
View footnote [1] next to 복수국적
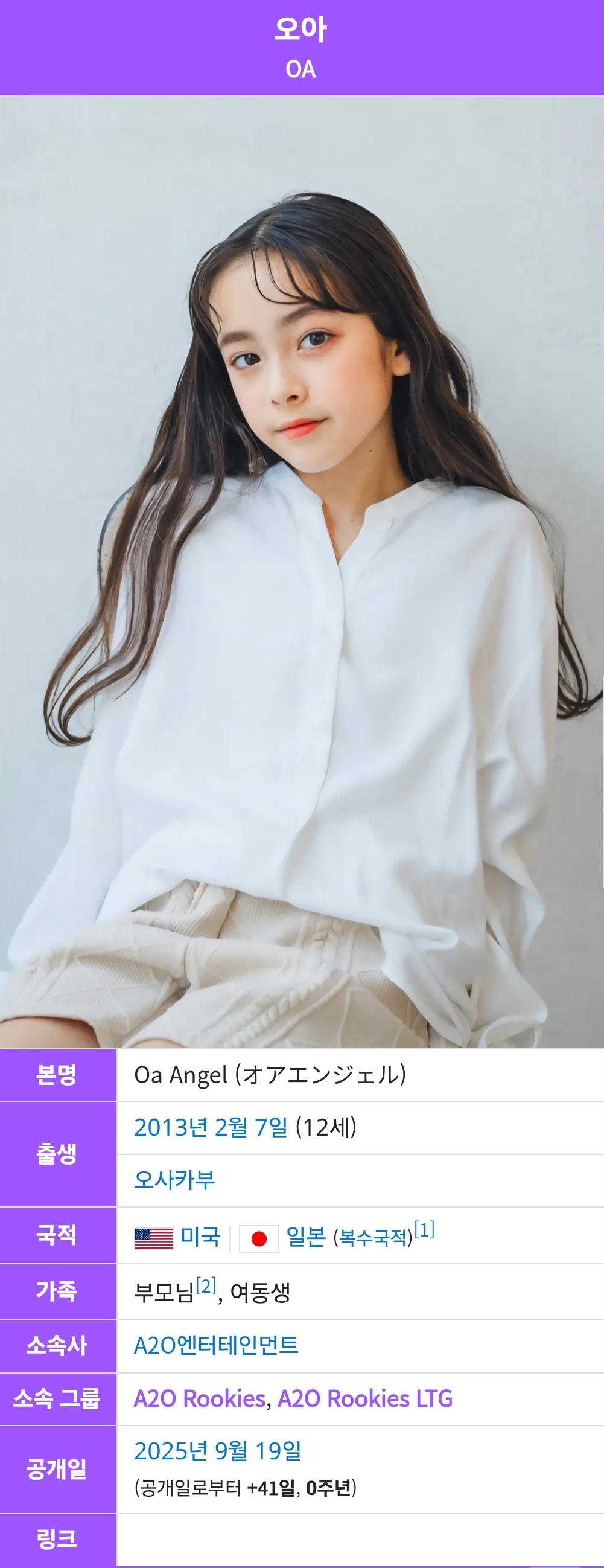click(425, 1229)
